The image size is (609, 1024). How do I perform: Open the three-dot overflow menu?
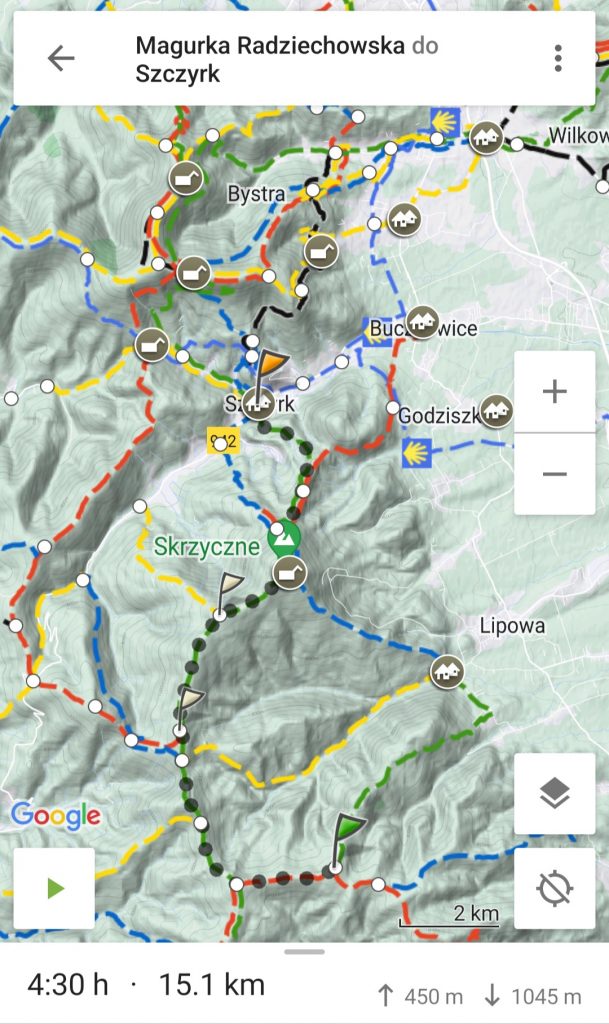coord(558,58)
